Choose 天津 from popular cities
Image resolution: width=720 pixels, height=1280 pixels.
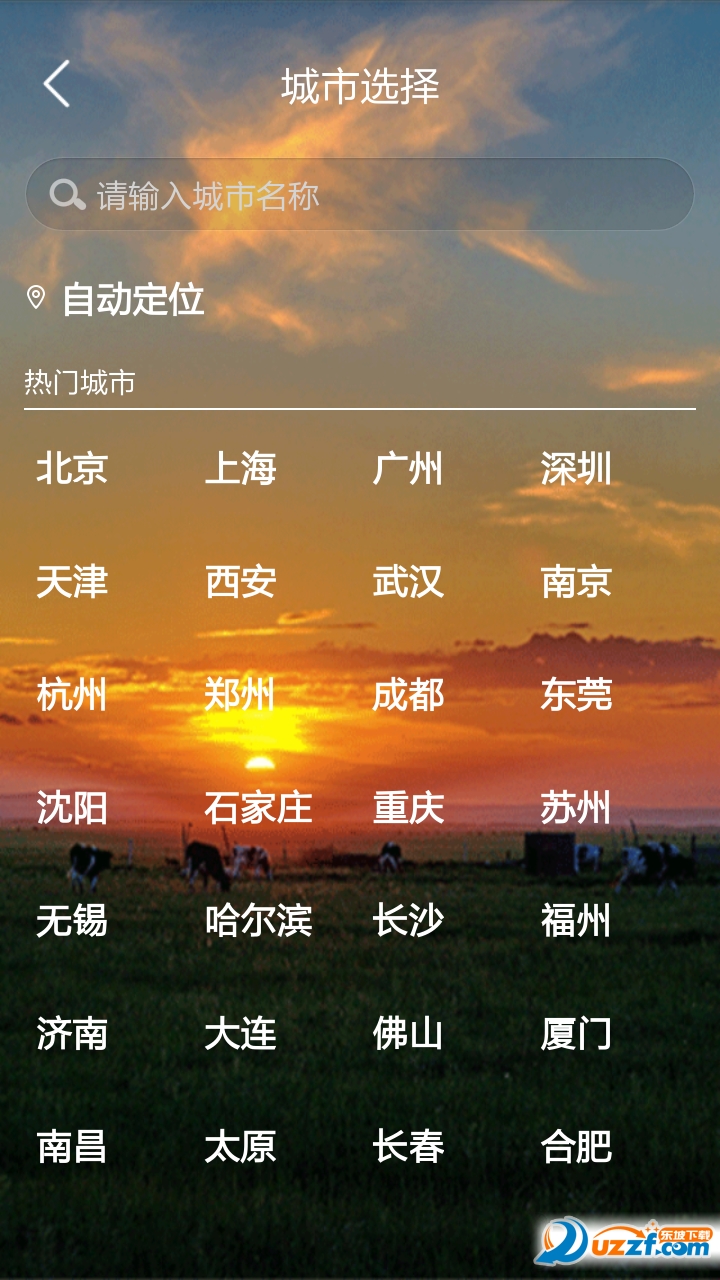72,581
